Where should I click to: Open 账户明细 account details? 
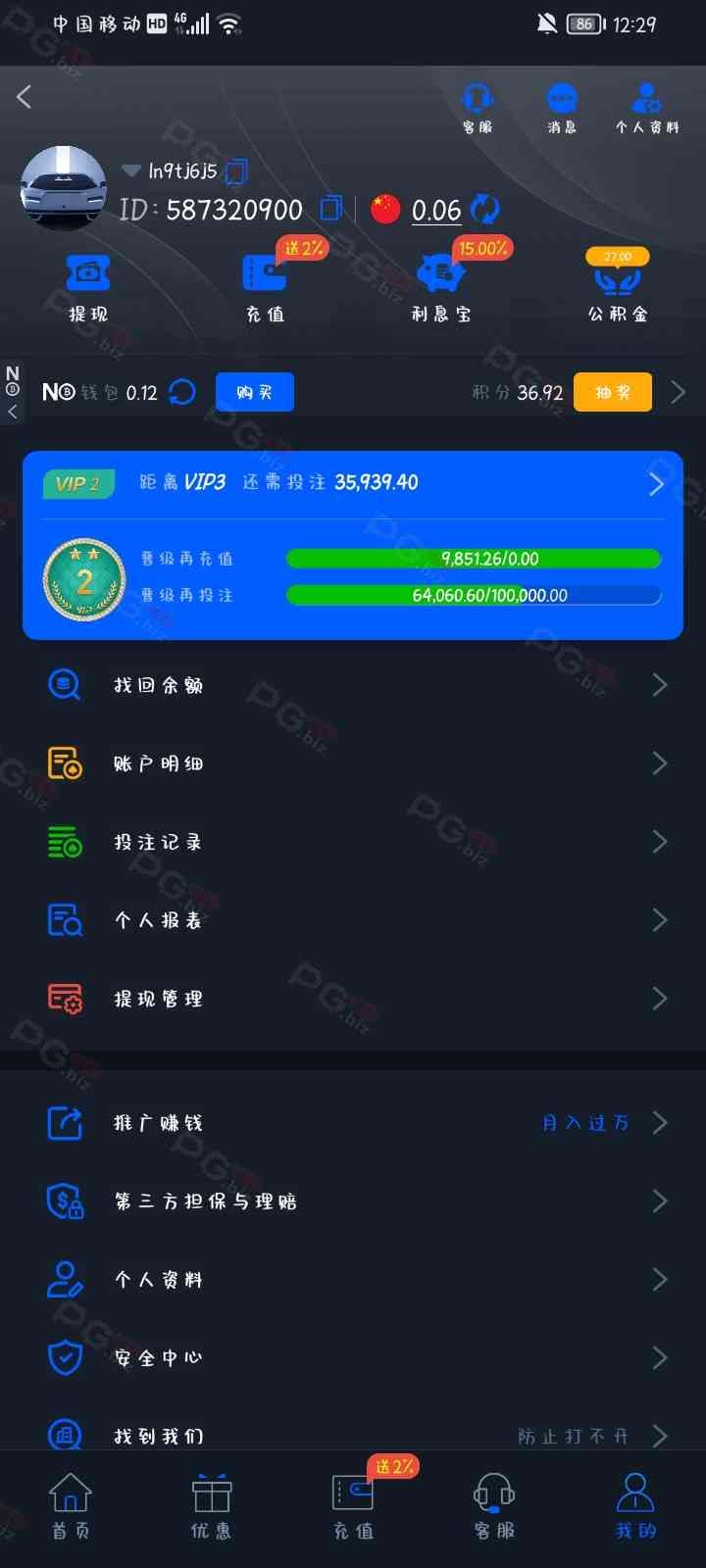353,762
